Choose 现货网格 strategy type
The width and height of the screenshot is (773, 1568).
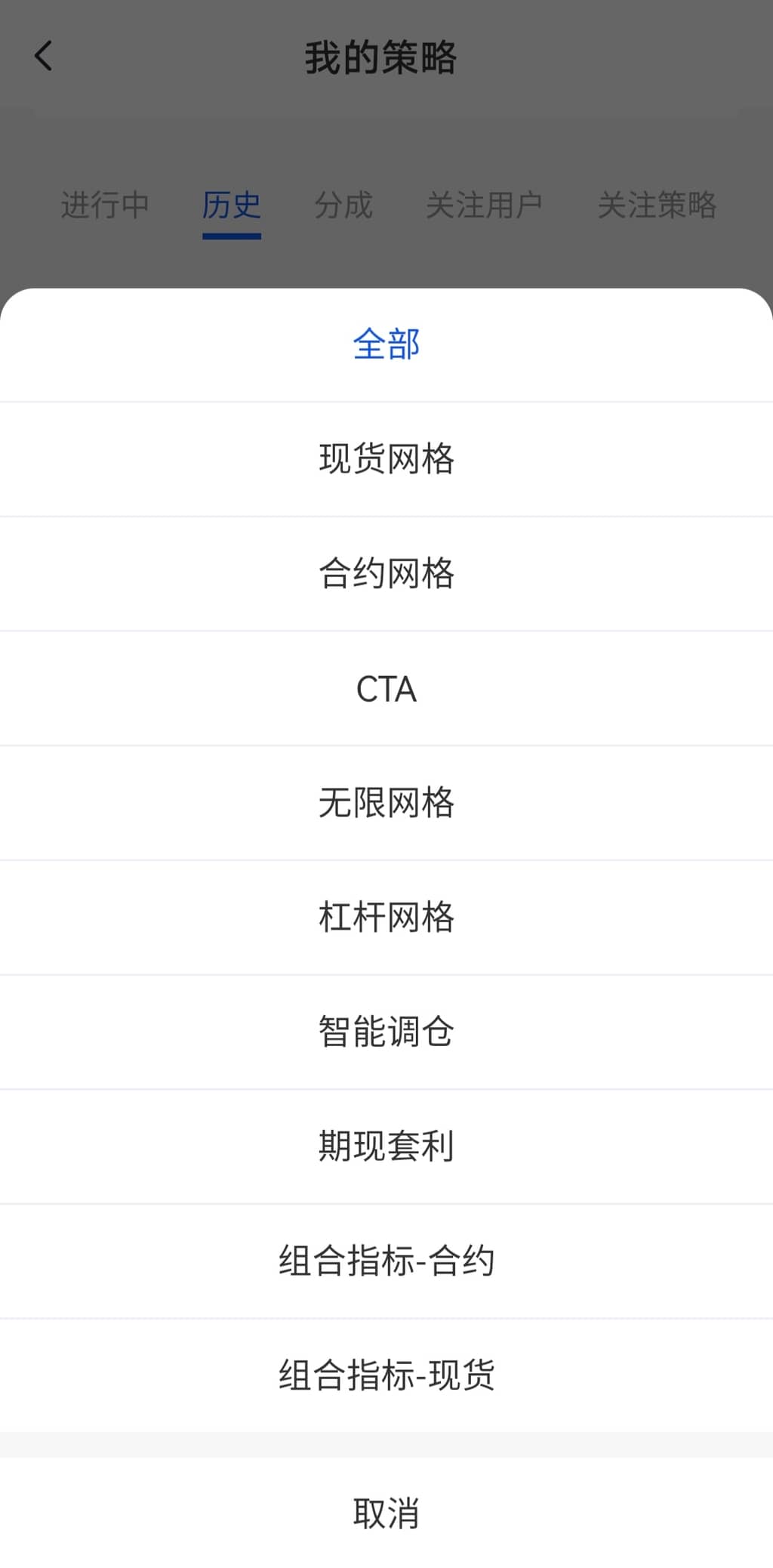click(386, 458)
